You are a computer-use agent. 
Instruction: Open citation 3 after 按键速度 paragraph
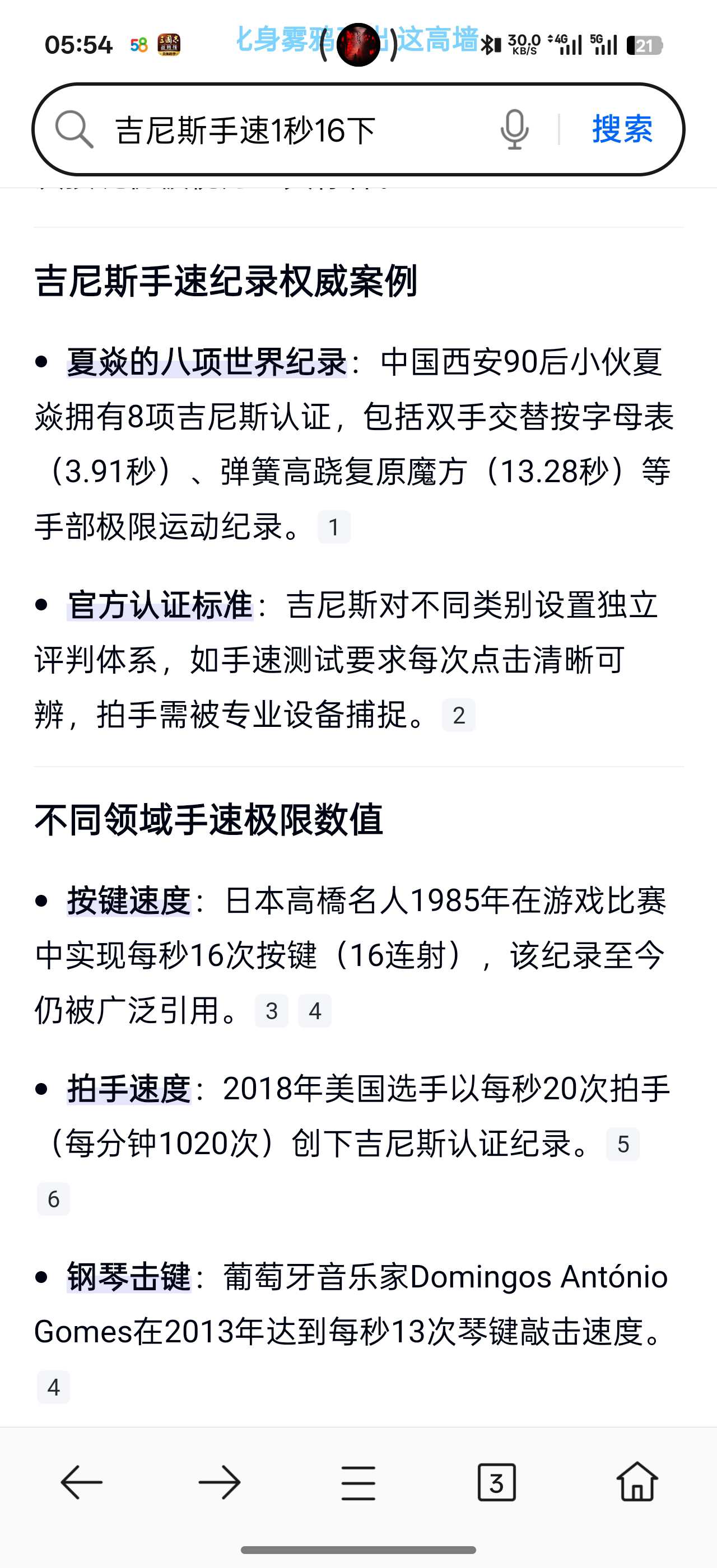click(x=272, y=1011)
